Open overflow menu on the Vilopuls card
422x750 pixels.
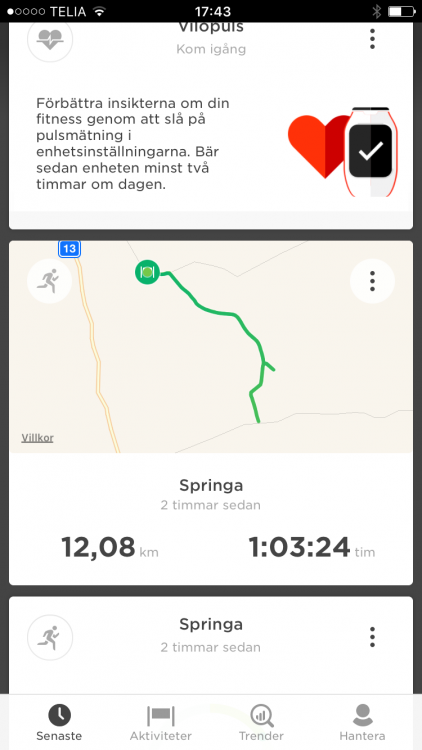pos(372,39)
